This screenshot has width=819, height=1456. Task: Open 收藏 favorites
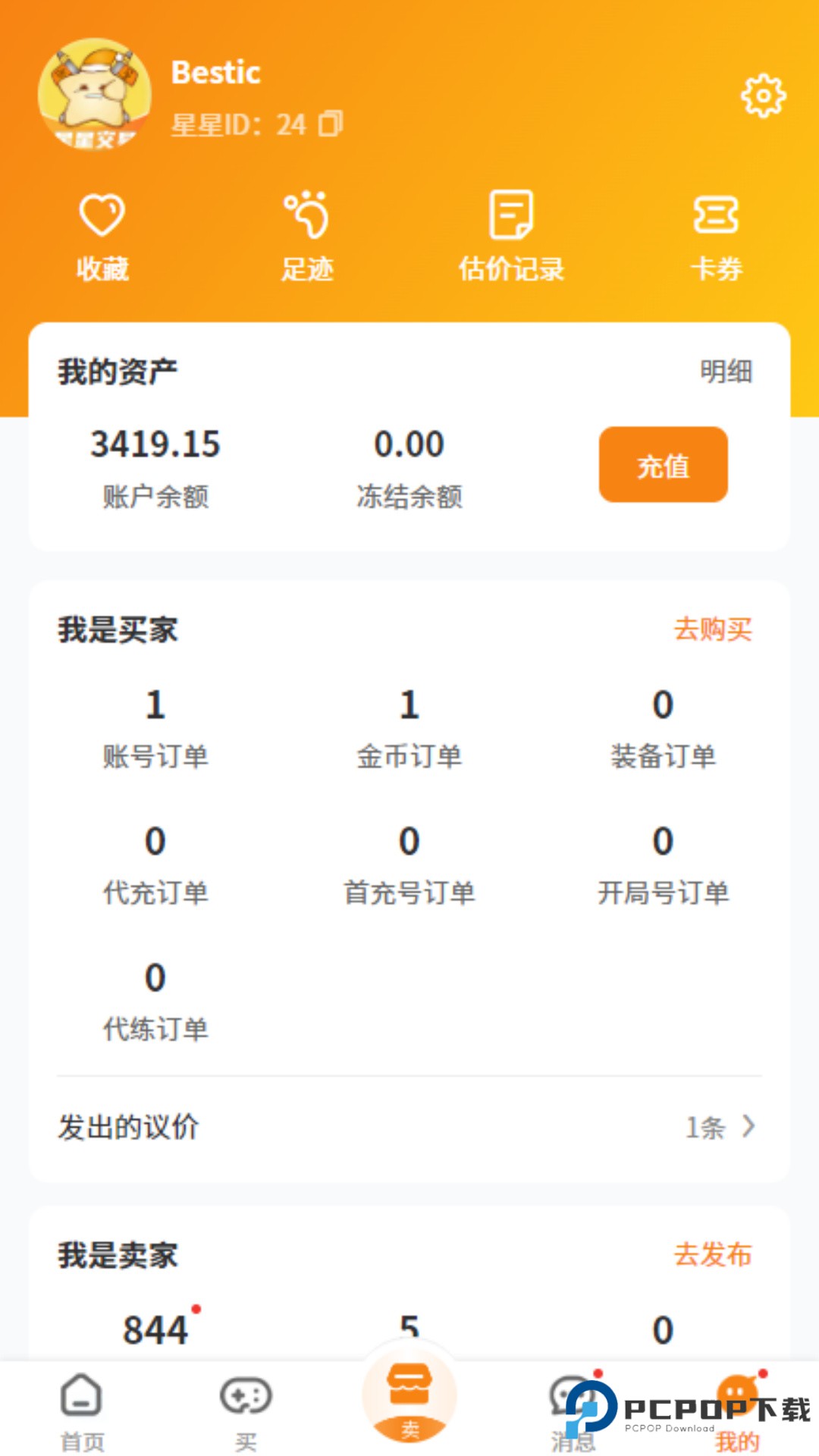coord(102,237)
